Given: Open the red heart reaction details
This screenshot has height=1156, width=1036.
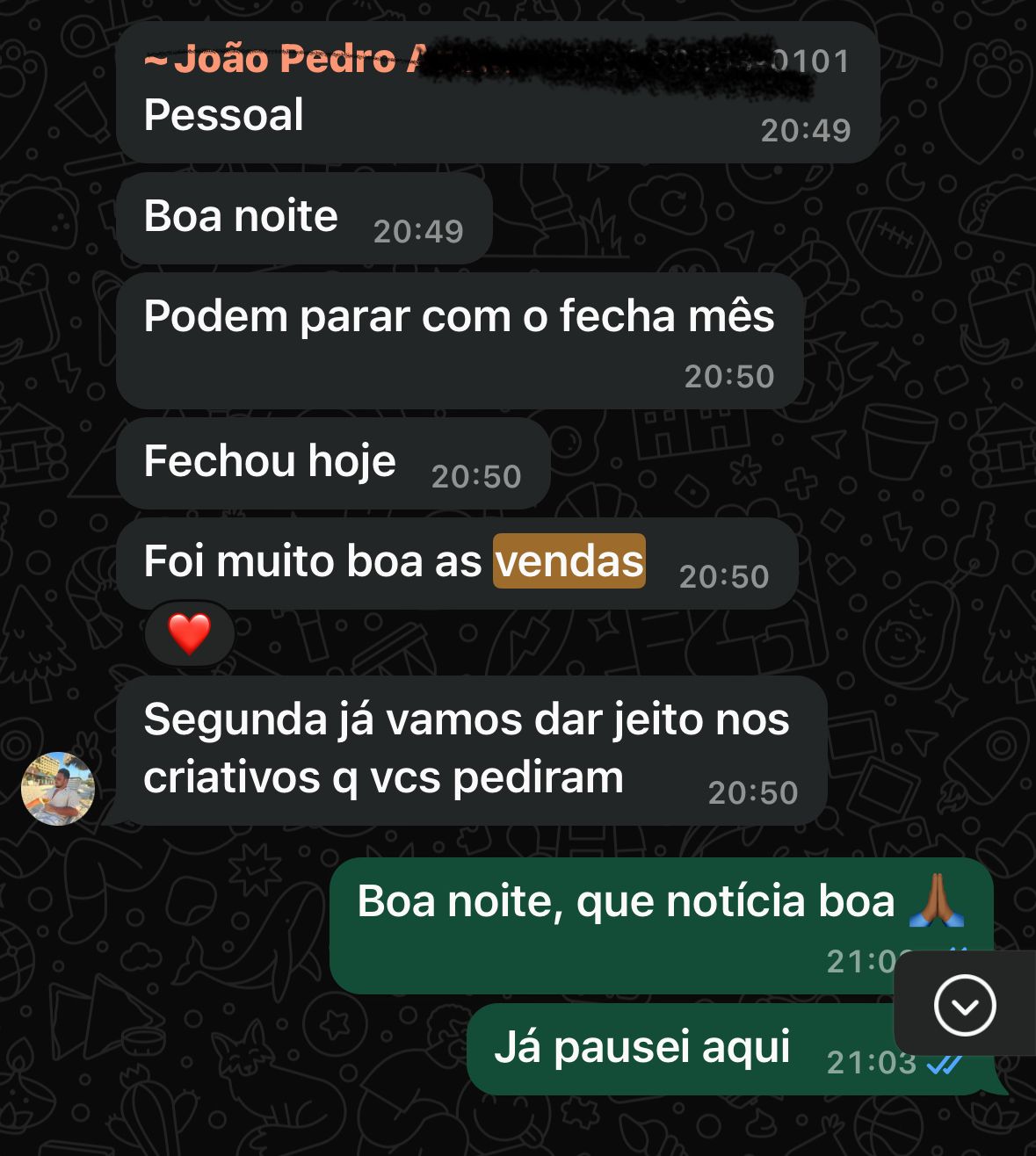Looking at the screenshot, I should (190, 633).
